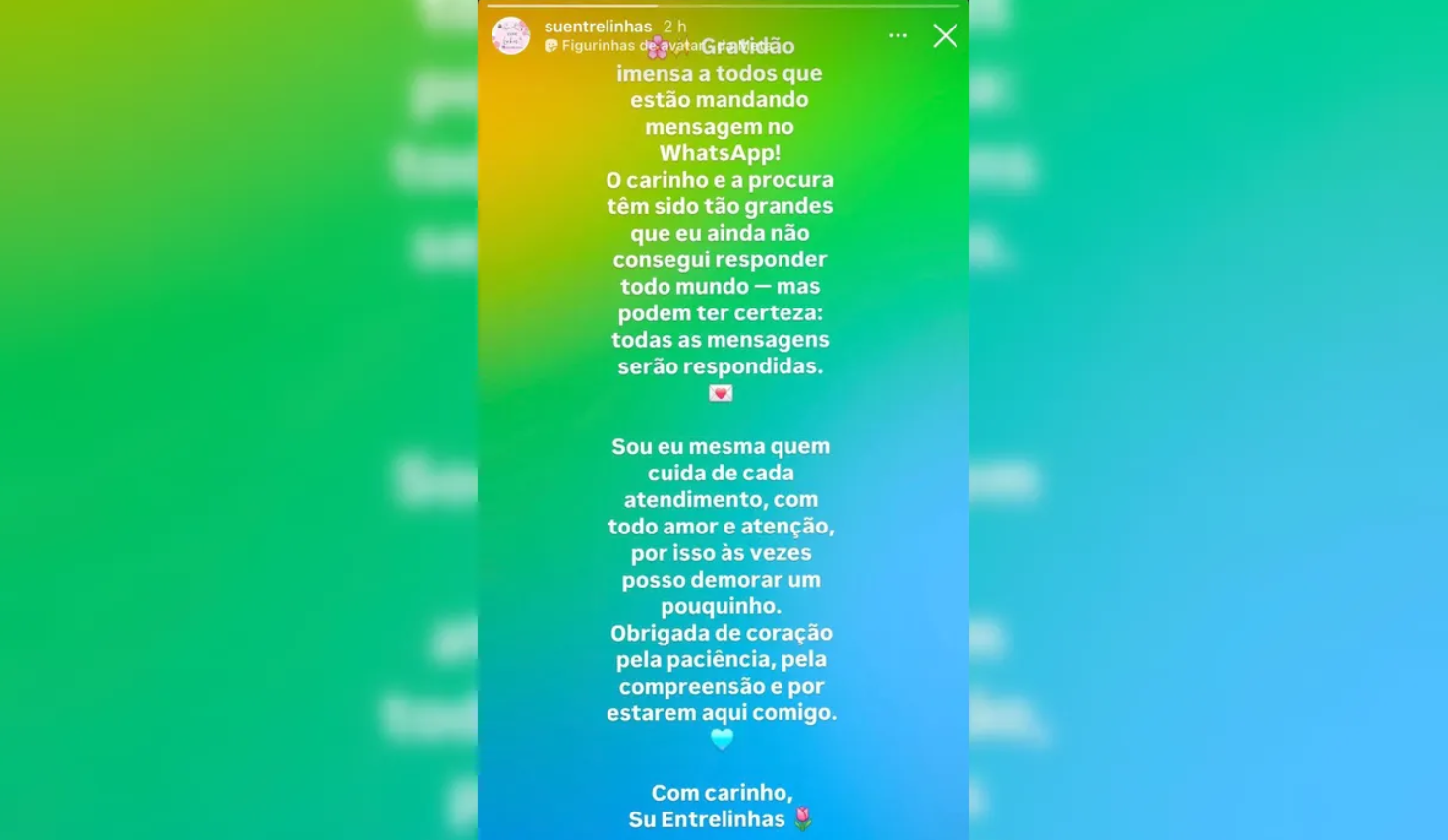Viewport: 1448px width, 840px height.
Task: Open the story options menu
Action: (898, 36)
